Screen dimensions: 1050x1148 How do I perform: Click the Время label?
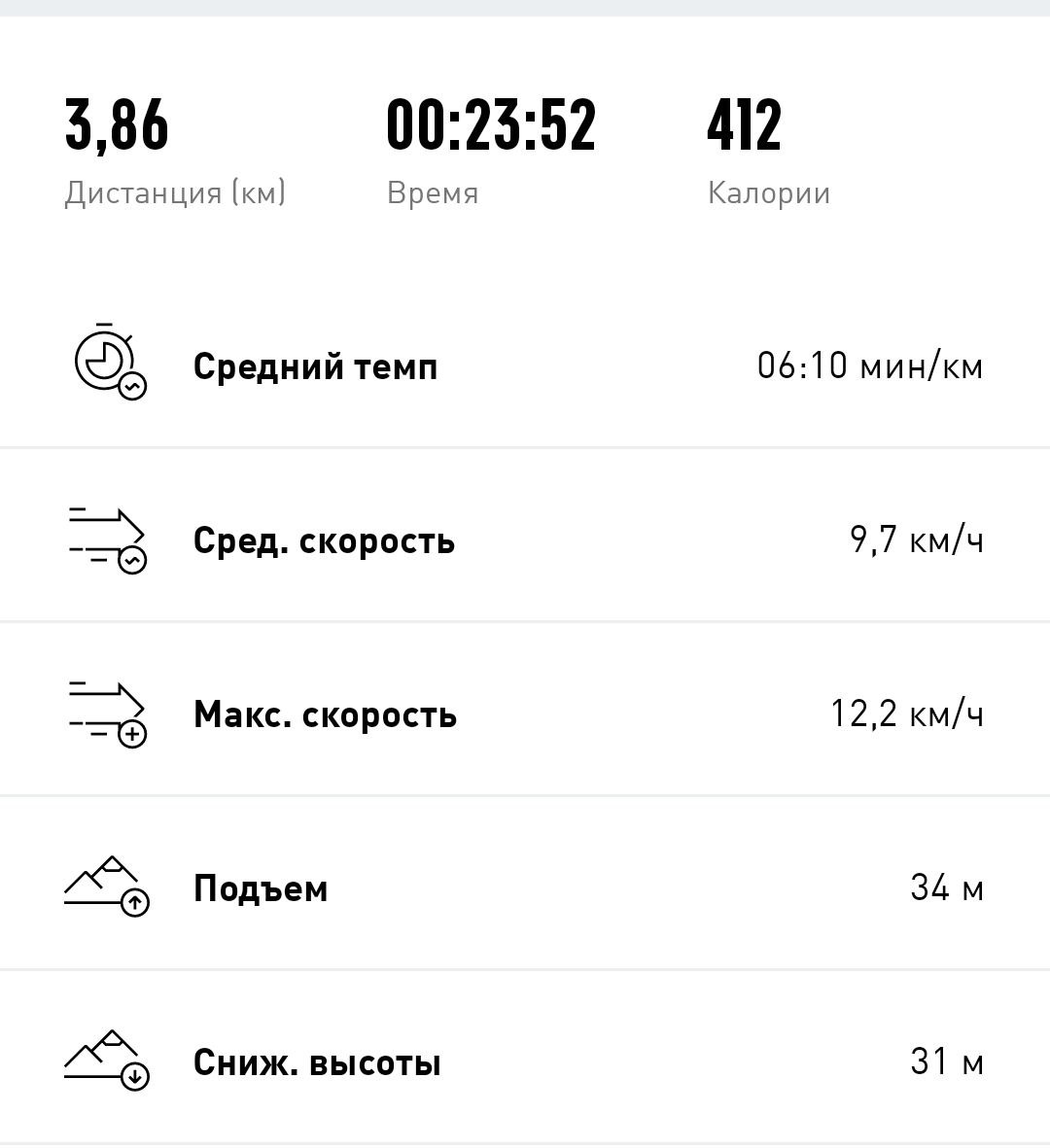(434, 192)
